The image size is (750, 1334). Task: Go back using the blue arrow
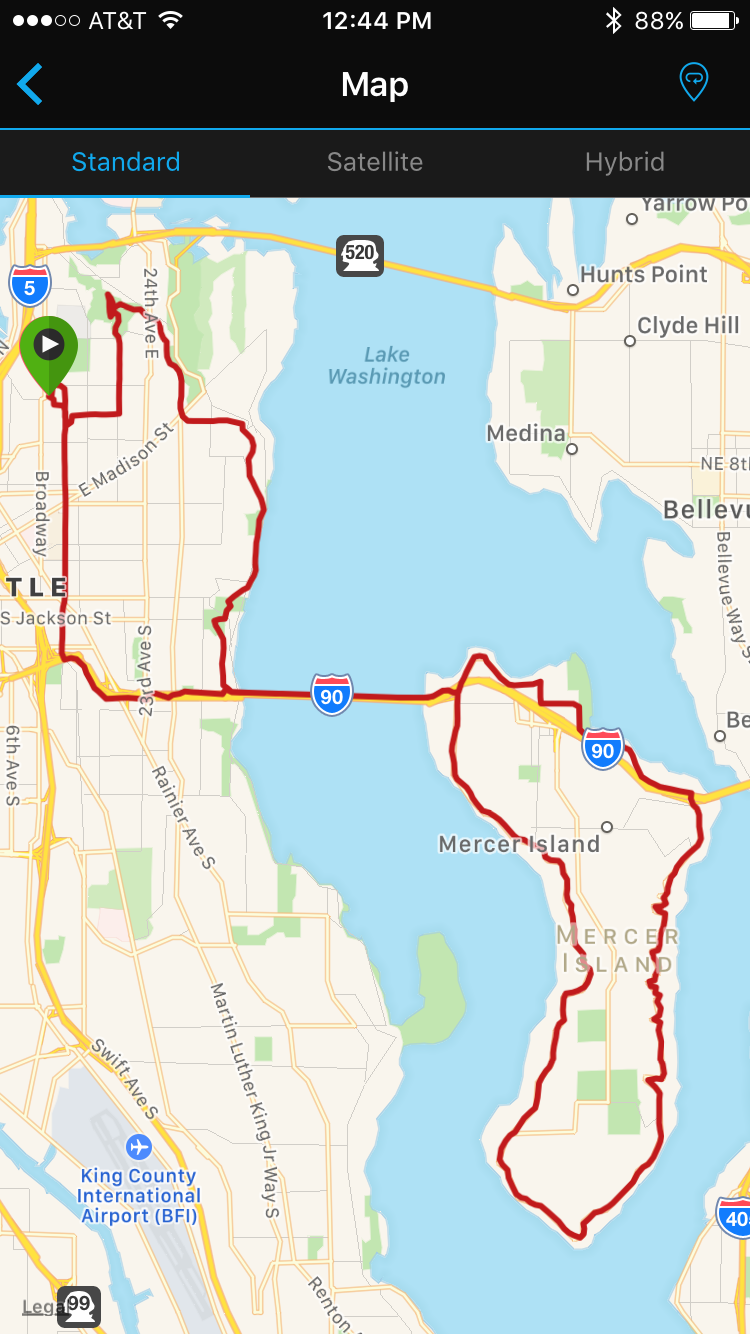[30, 84]
